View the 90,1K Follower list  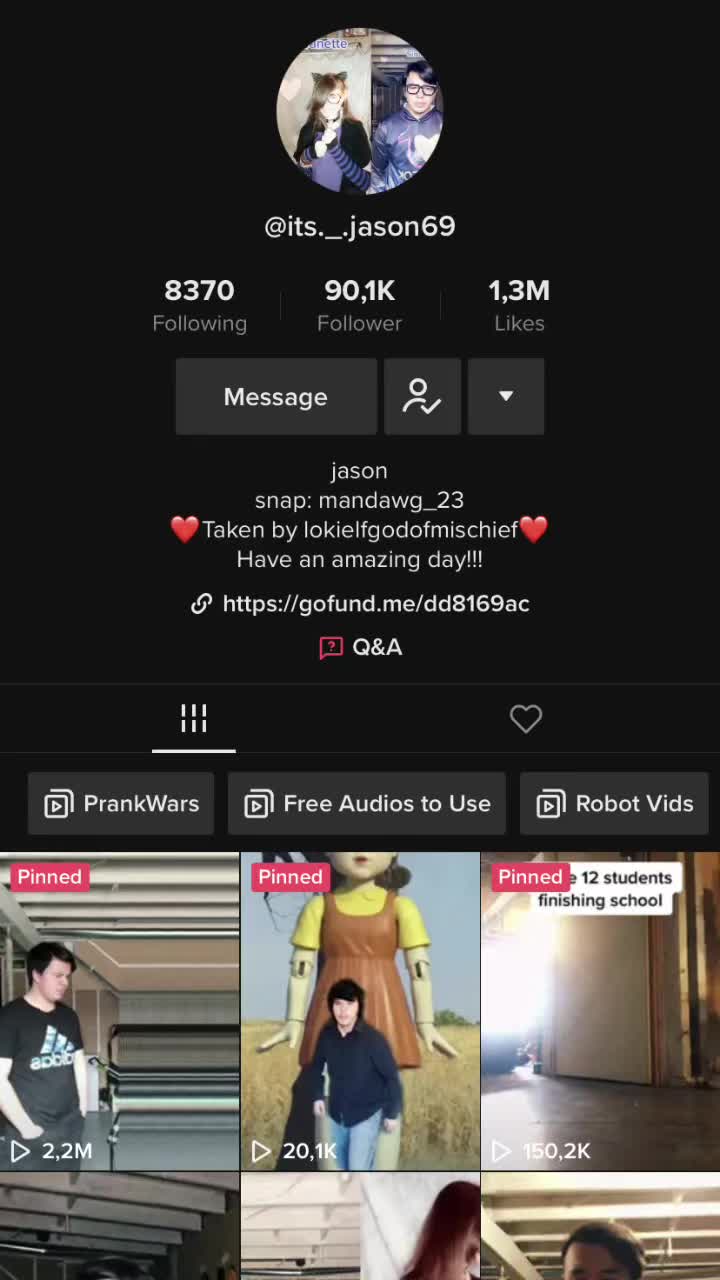tap(359, 305)
